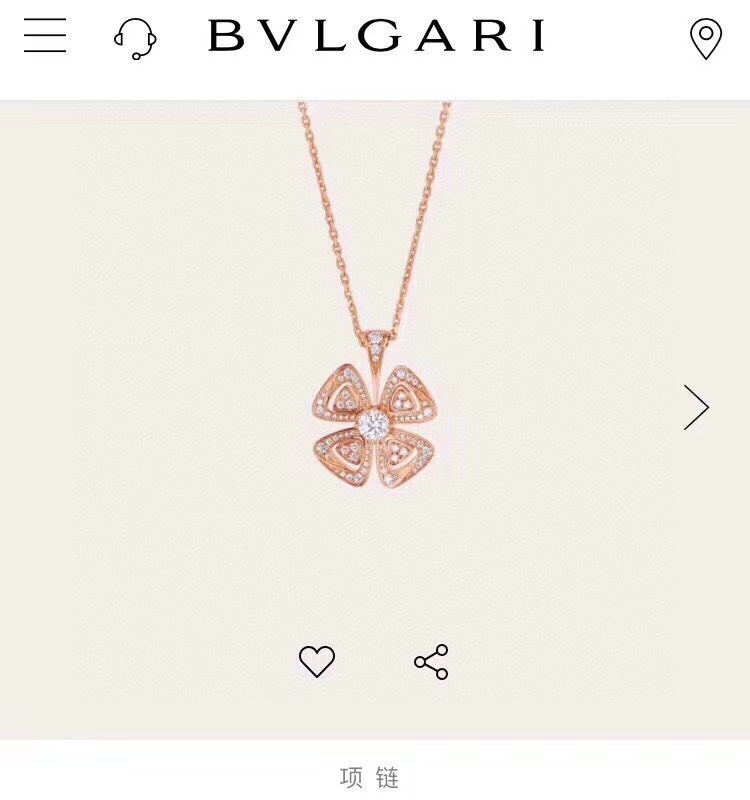Screen dimensions: 750x800
Task: Open the store locator pin
Action: click(706, 39)
